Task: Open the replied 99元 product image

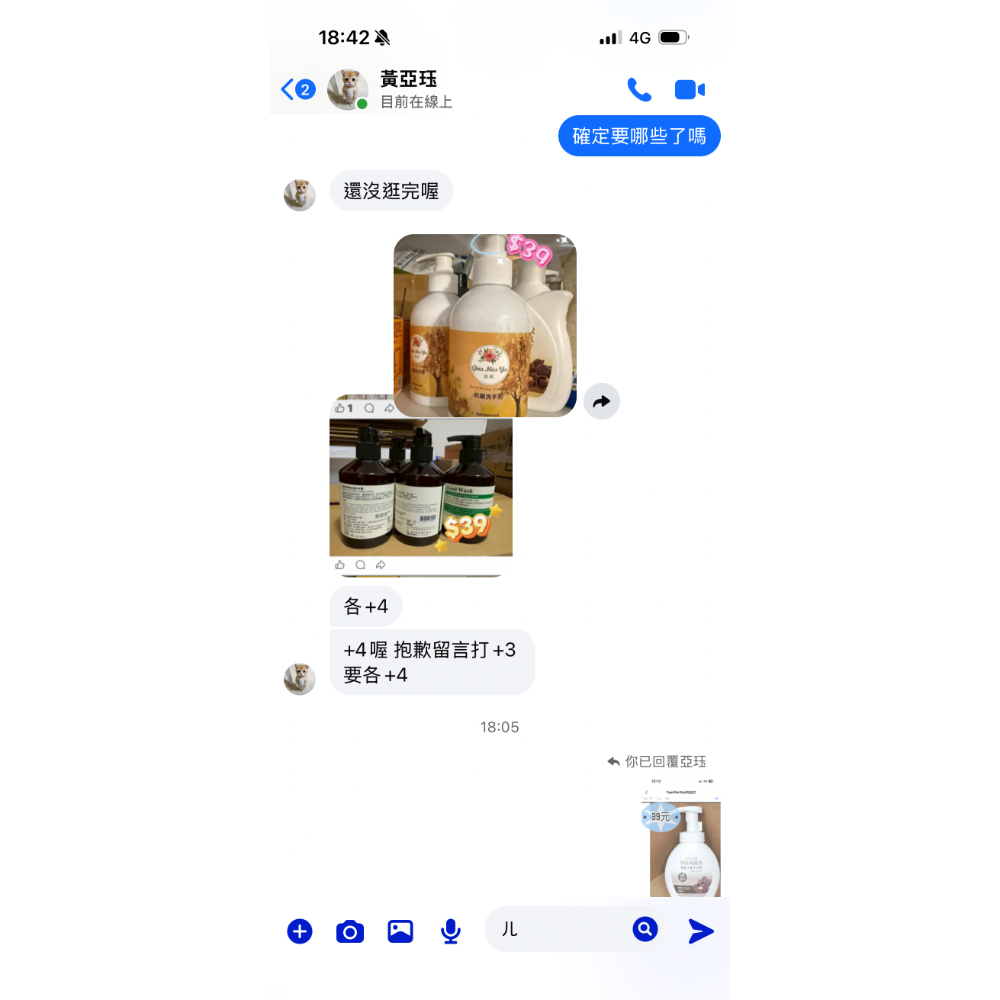Action: [x=684, y=838]
